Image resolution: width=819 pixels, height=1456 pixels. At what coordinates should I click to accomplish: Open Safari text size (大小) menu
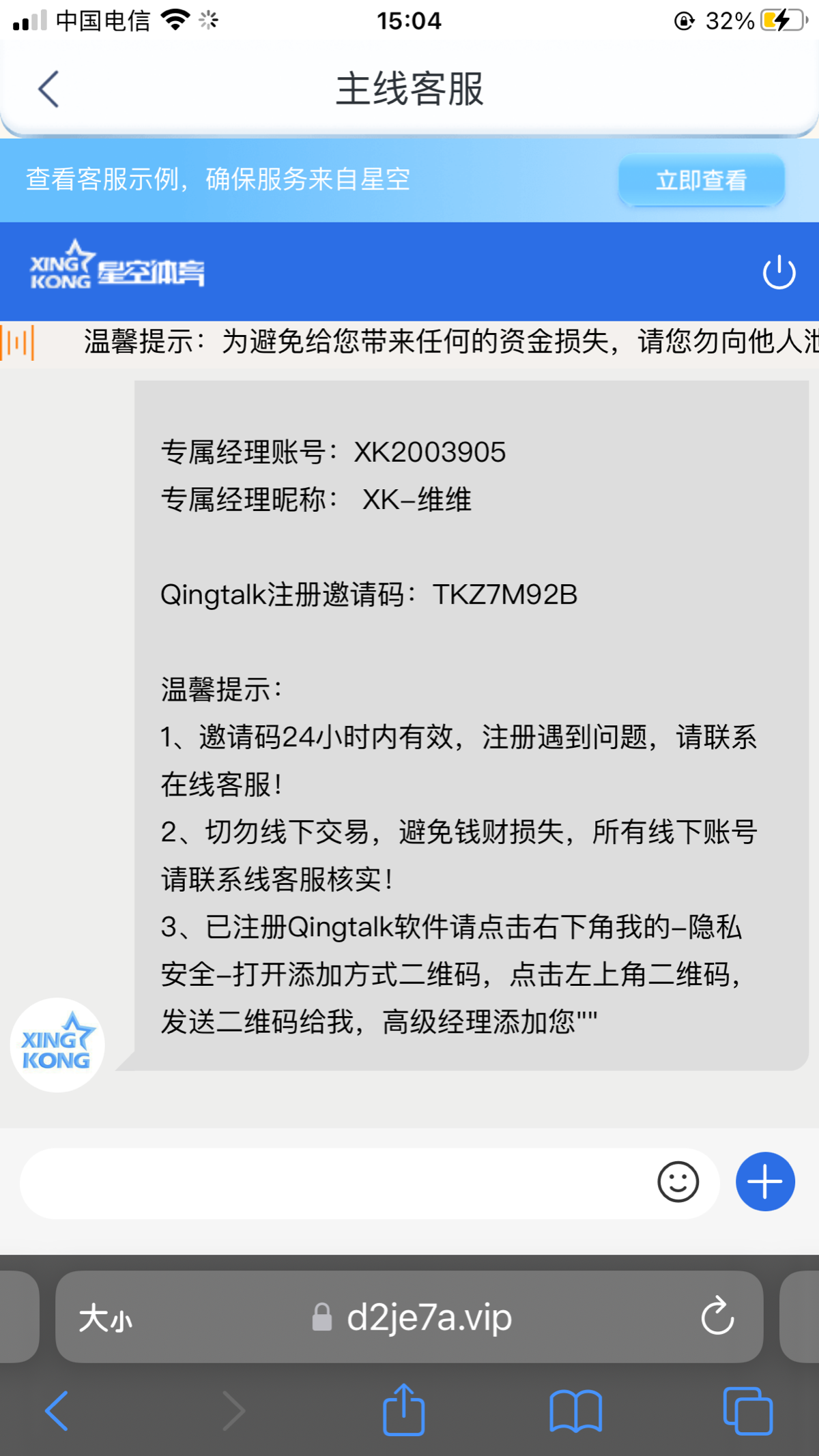pos(105,1317)
